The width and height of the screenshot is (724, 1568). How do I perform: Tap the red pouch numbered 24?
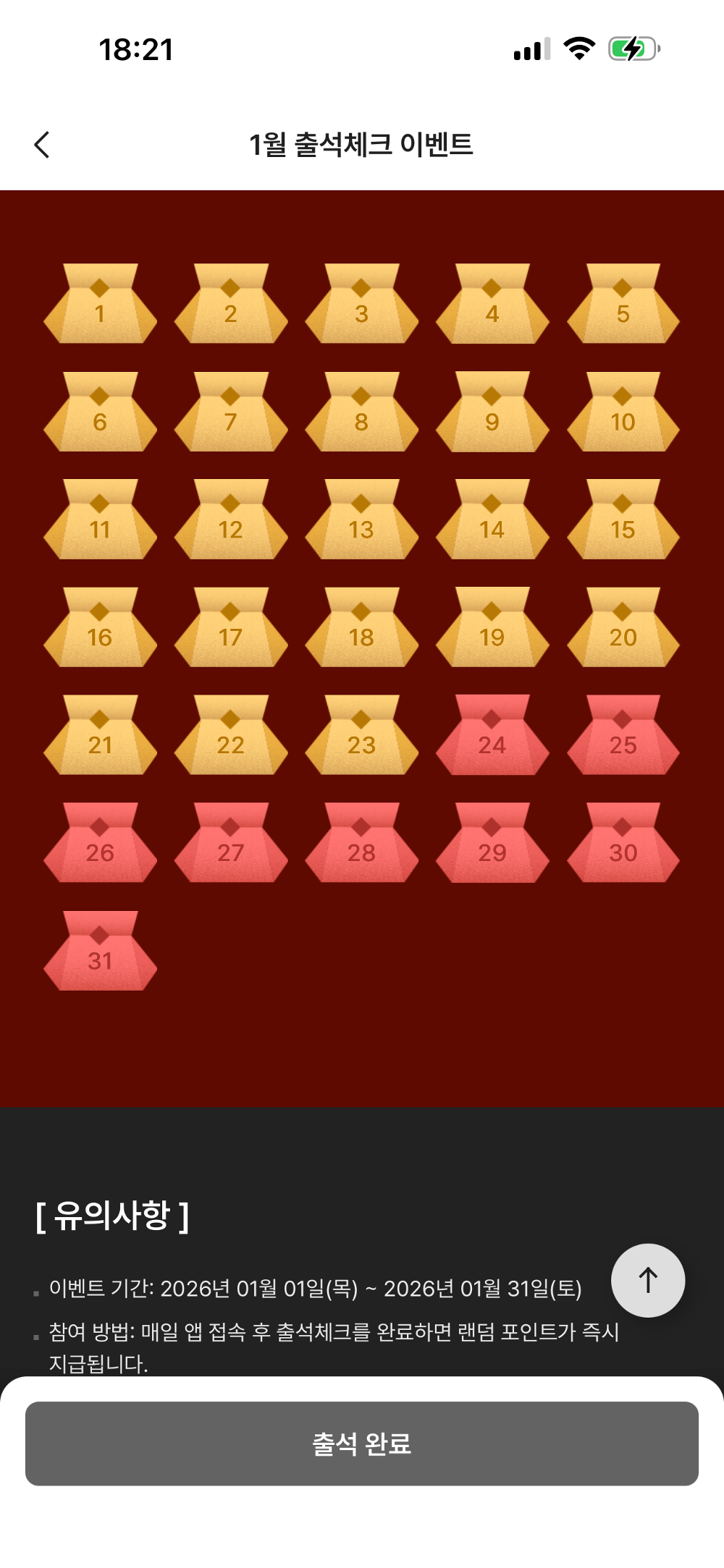pos(492,737)
